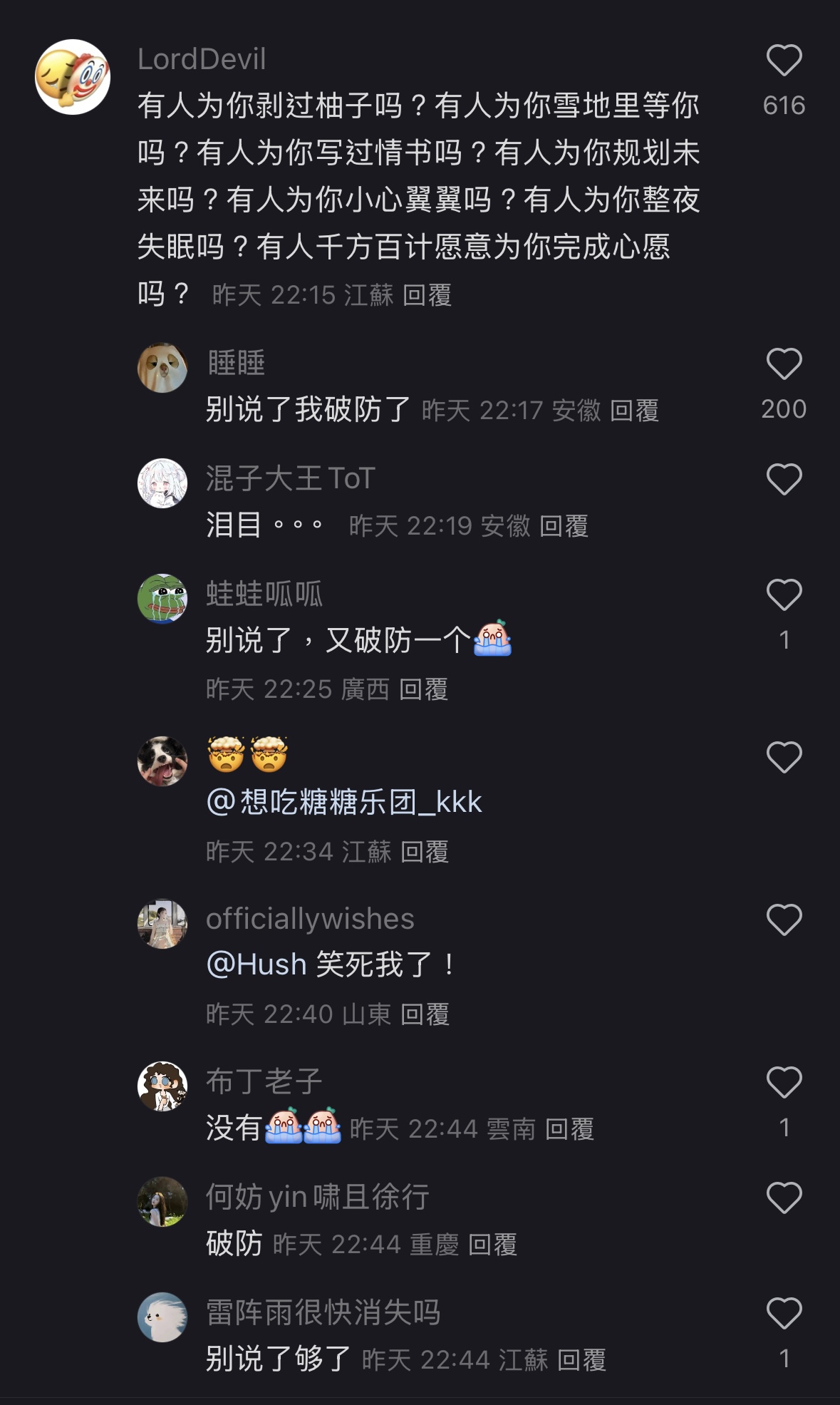Like 睡睡's reply
Viewport: 840px width, 1405px height.
click(784, 364)
